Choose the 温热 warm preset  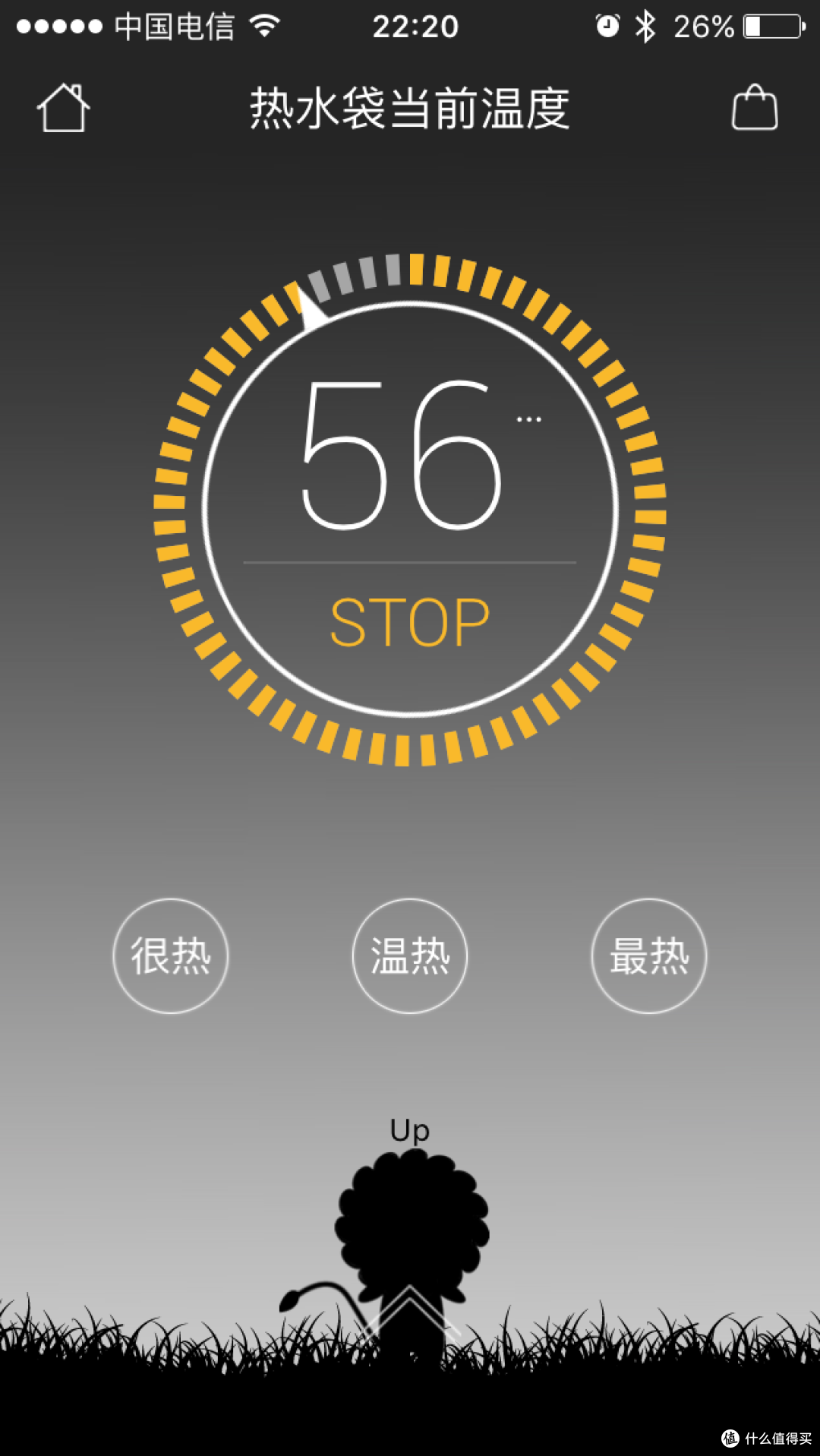tap(410, 955)
